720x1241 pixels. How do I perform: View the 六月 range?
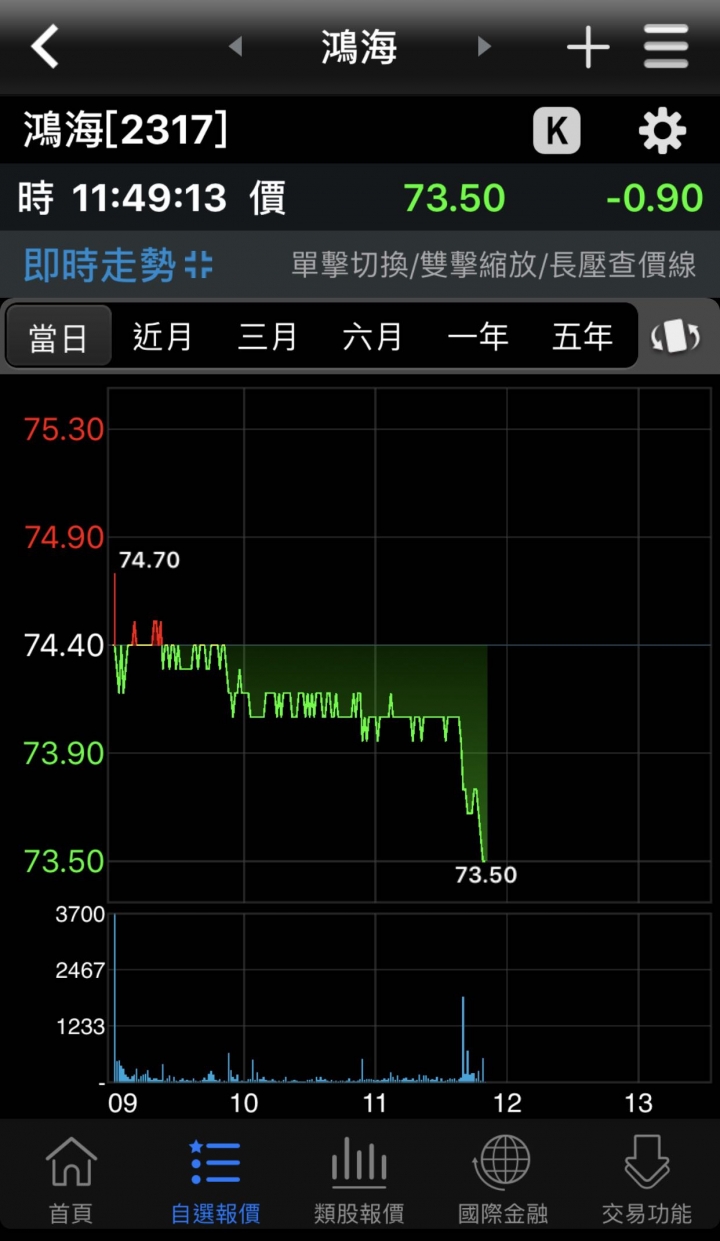373,337
